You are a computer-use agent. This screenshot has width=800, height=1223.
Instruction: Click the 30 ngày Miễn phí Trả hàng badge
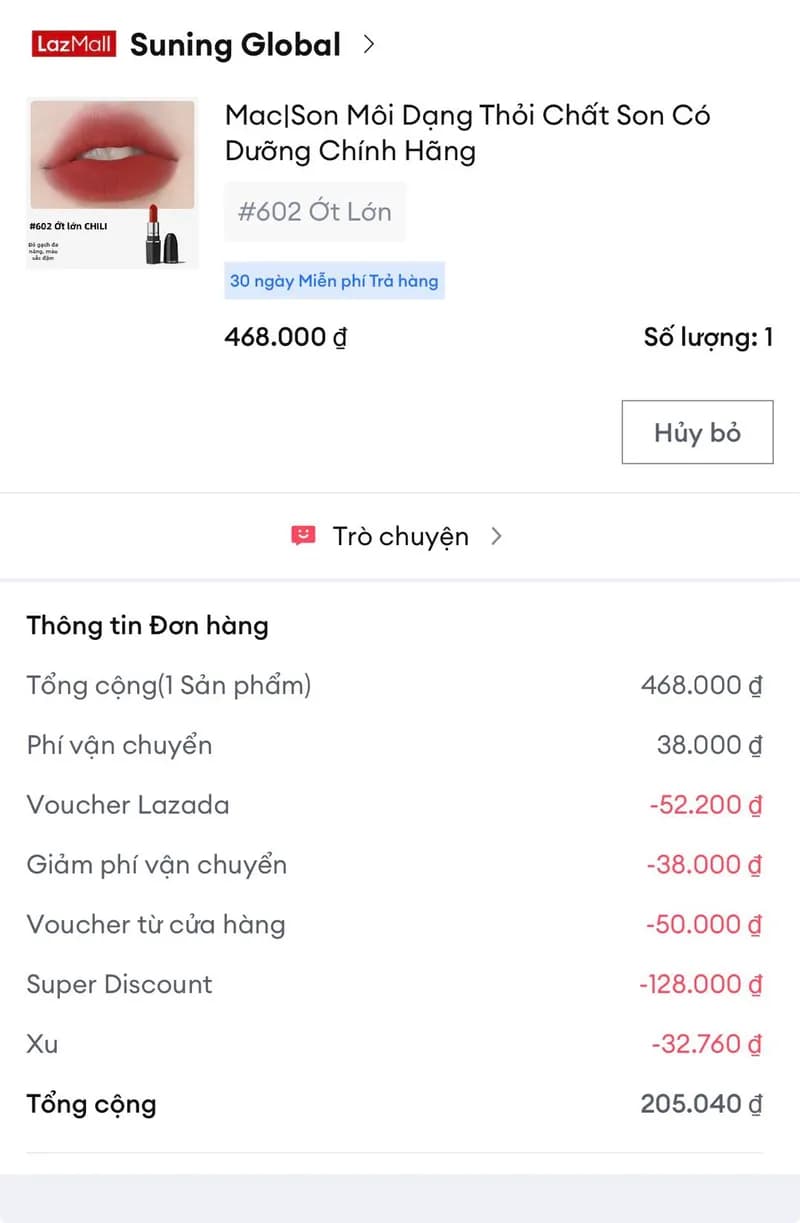point(334,281)
